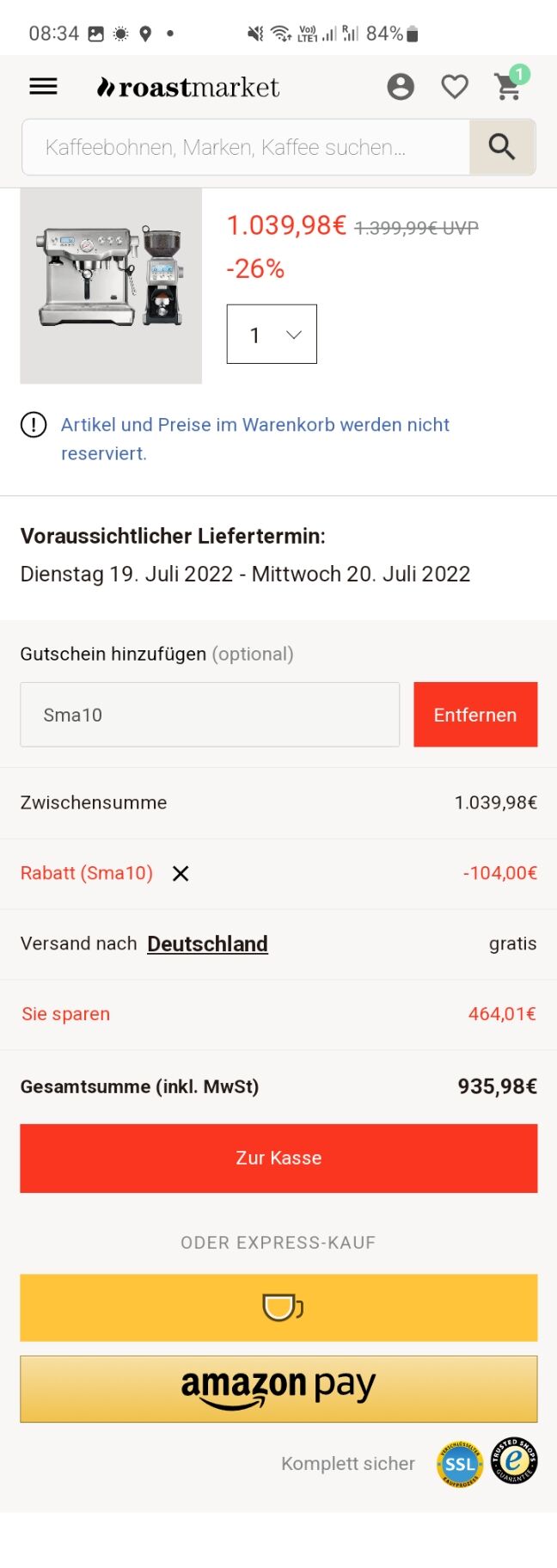Edit the Gutschein code field
Viewport: 557px width, 1568px height.
coord(210,715)
